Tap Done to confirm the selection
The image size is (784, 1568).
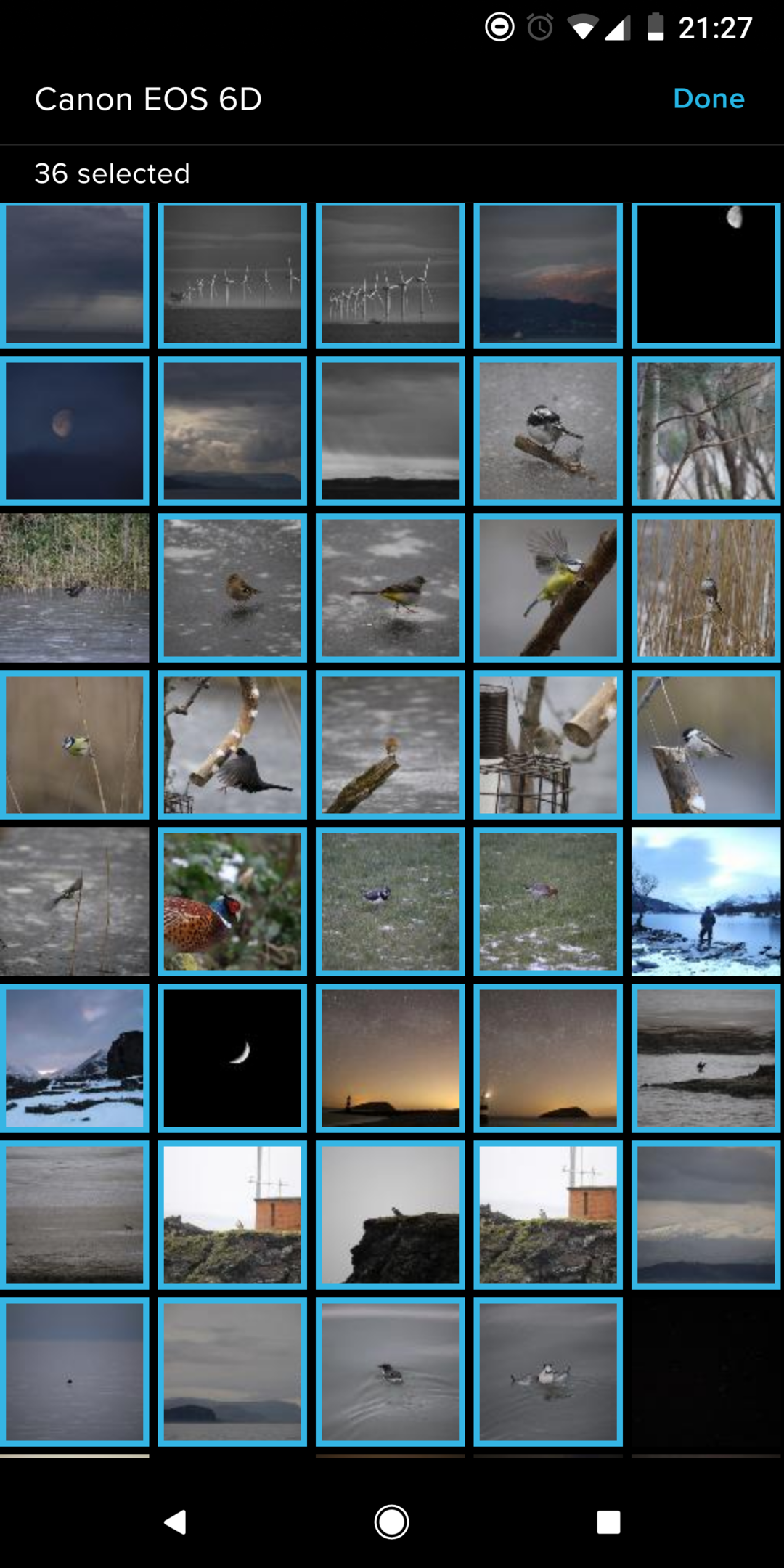click(x=709, y=99)
